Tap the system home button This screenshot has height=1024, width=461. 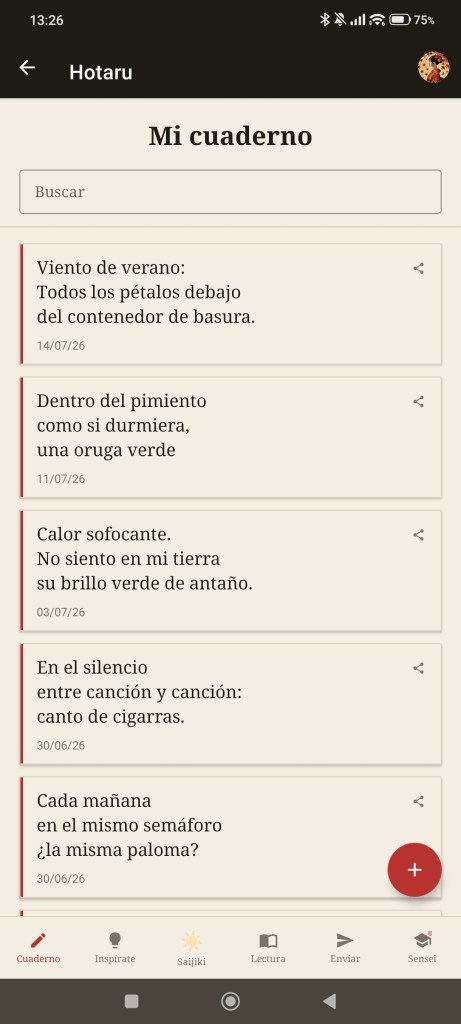pyautogui.click(x=230, y=1000)
